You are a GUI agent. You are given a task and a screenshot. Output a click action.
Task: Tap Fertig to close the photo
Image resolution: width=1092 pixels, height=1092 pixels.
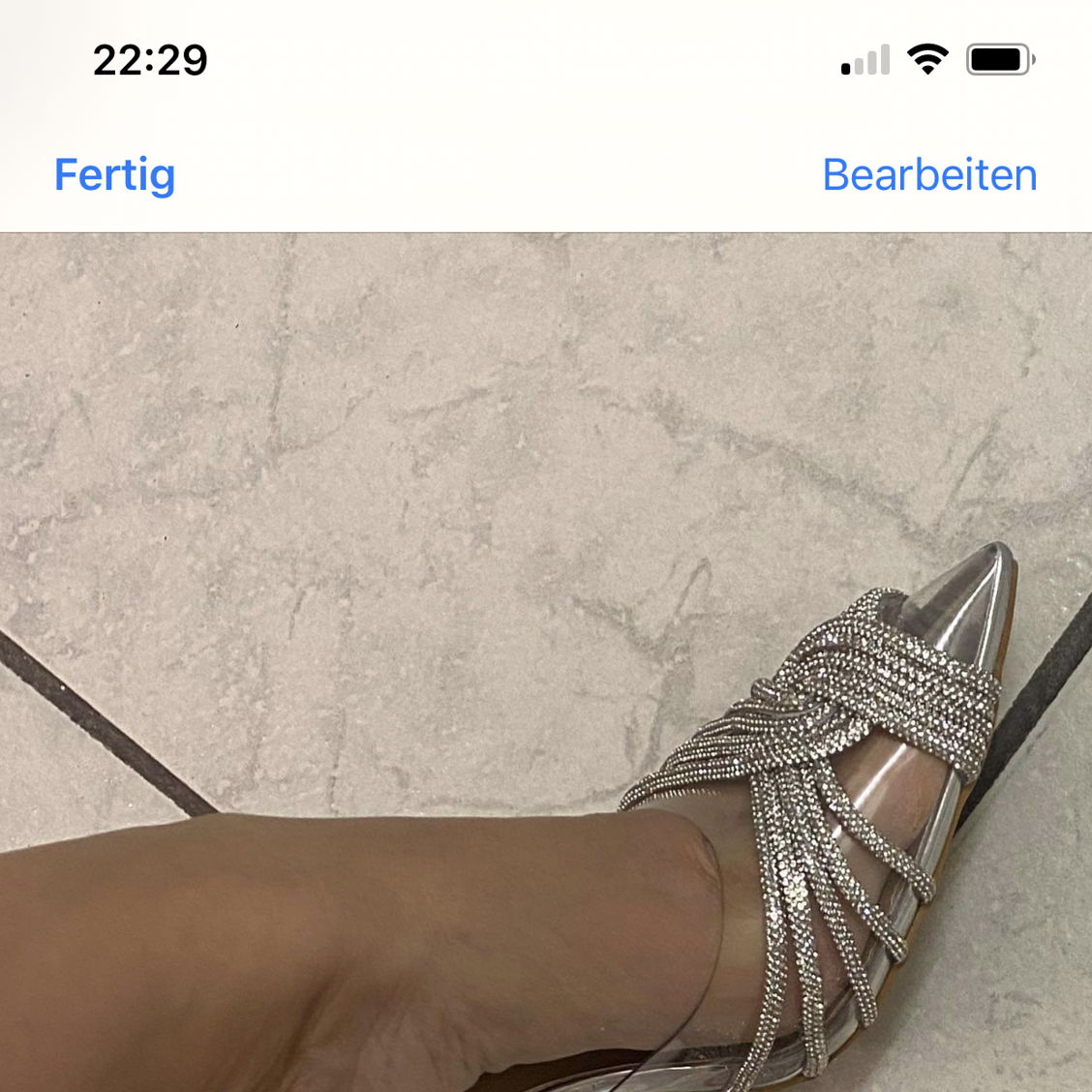114,175
